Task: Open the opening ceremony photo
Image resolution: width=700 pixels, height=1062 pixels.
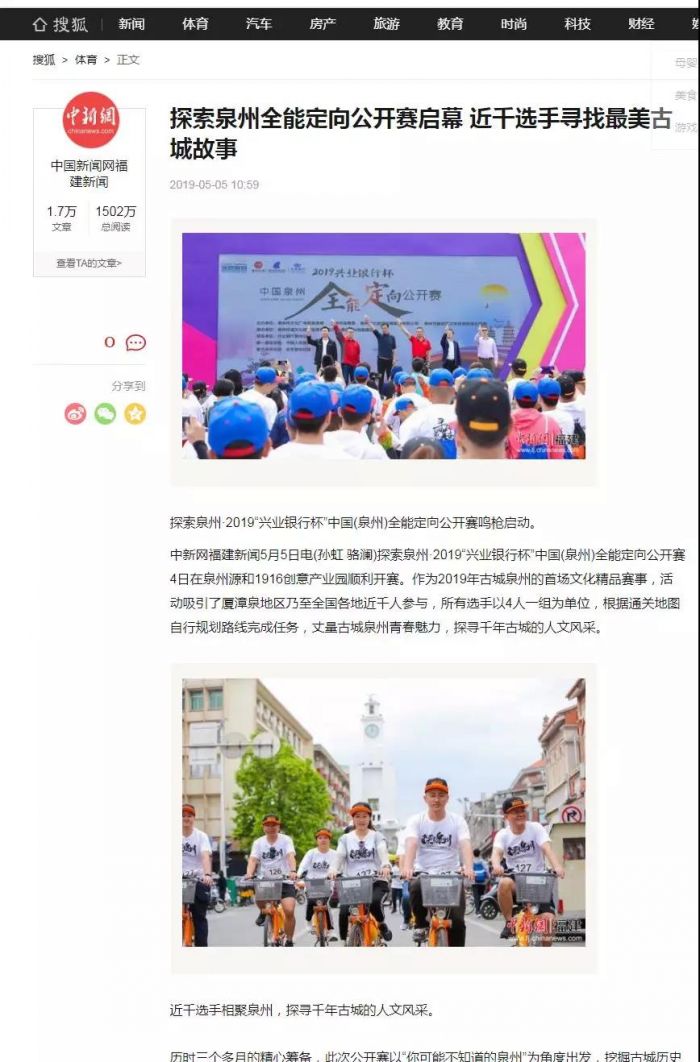Action: tap(383, 346)
